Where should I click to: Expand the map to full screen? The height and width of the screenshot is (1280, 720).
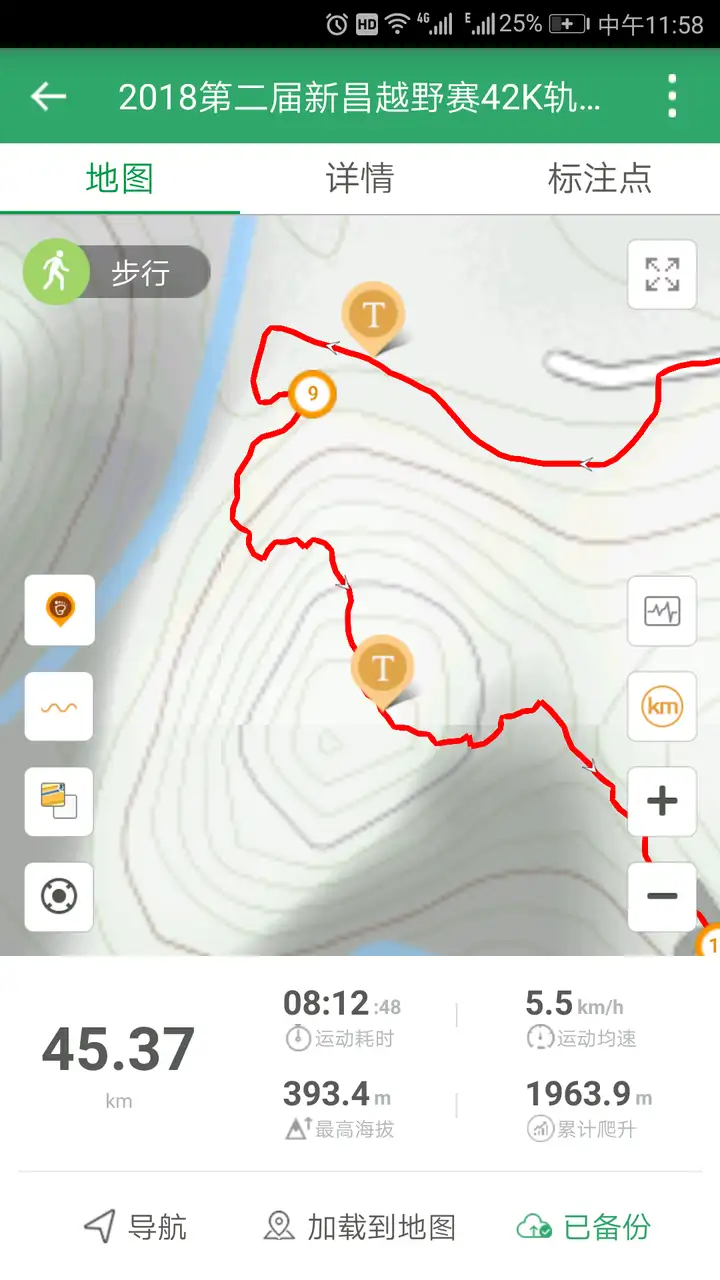coord(661,274)
